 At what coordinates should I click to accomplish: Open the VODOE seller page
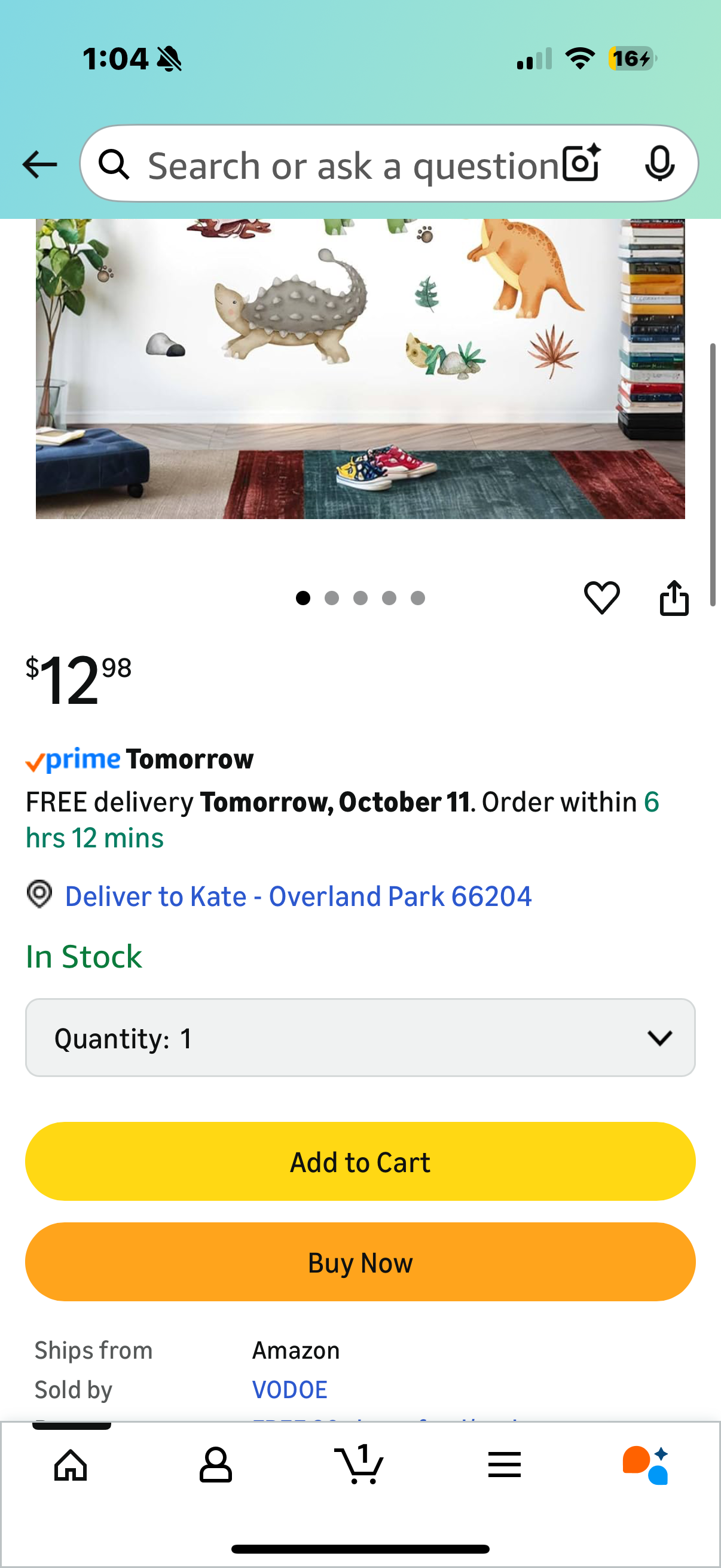(289, 1390)
